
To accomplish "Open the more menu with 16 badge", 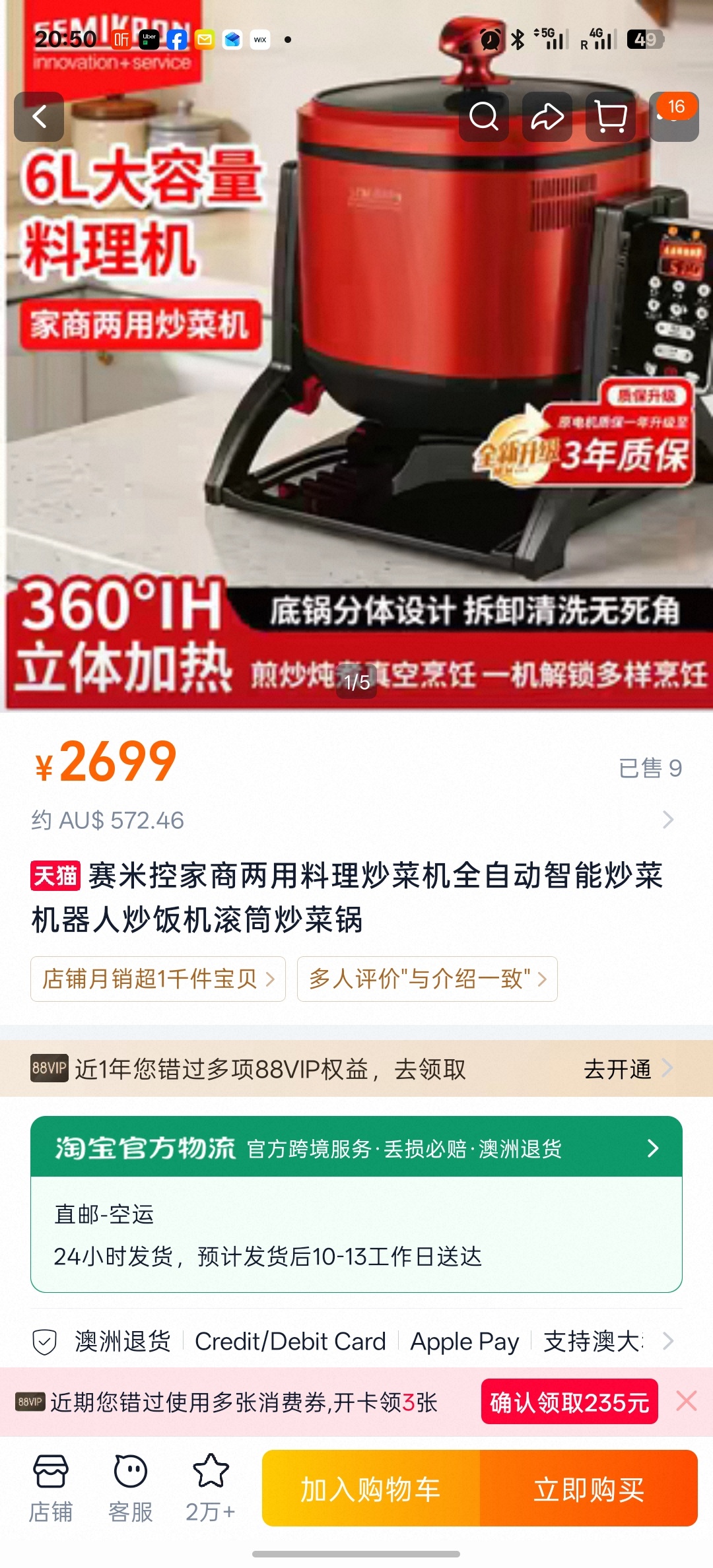I will [x=674, y=117].
